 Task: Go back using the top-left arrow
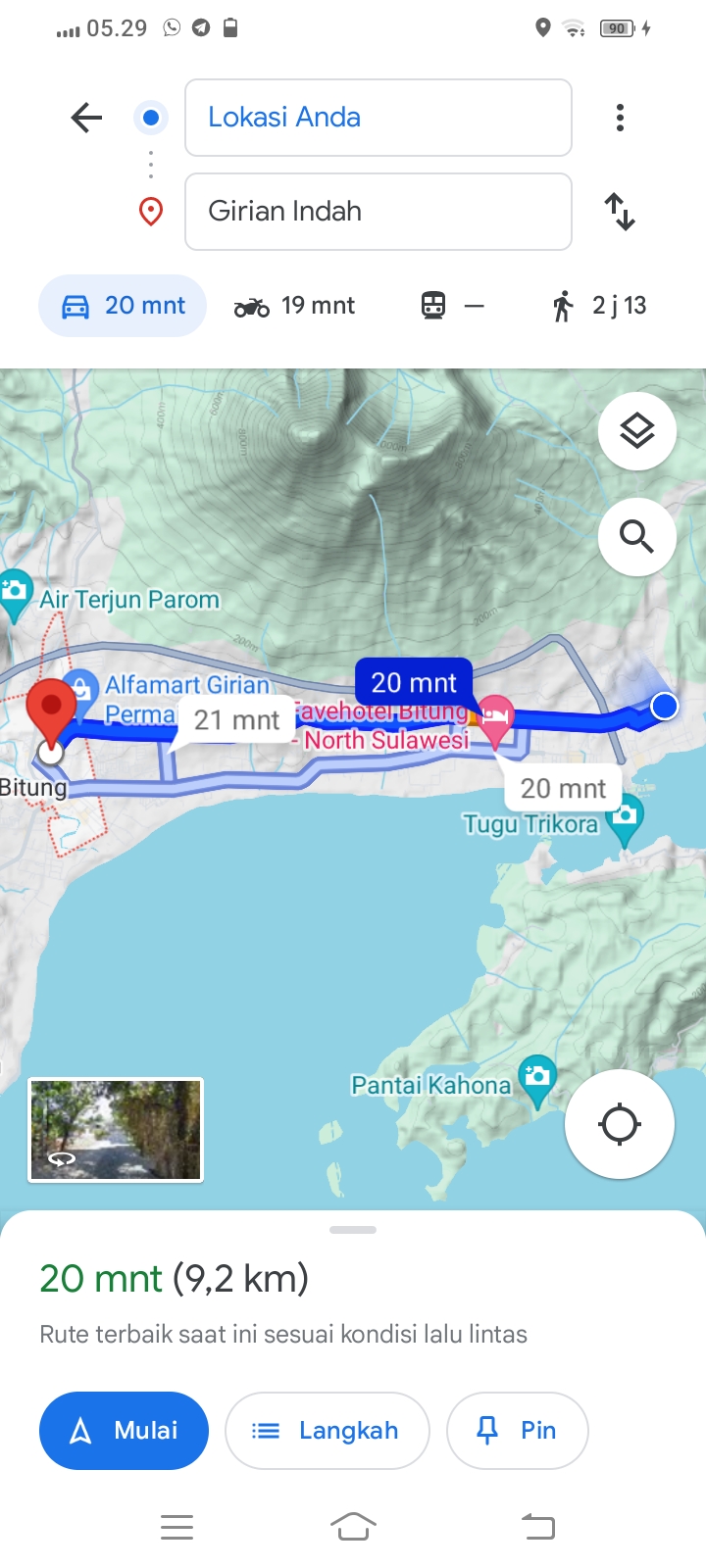(x=87, y=118)
